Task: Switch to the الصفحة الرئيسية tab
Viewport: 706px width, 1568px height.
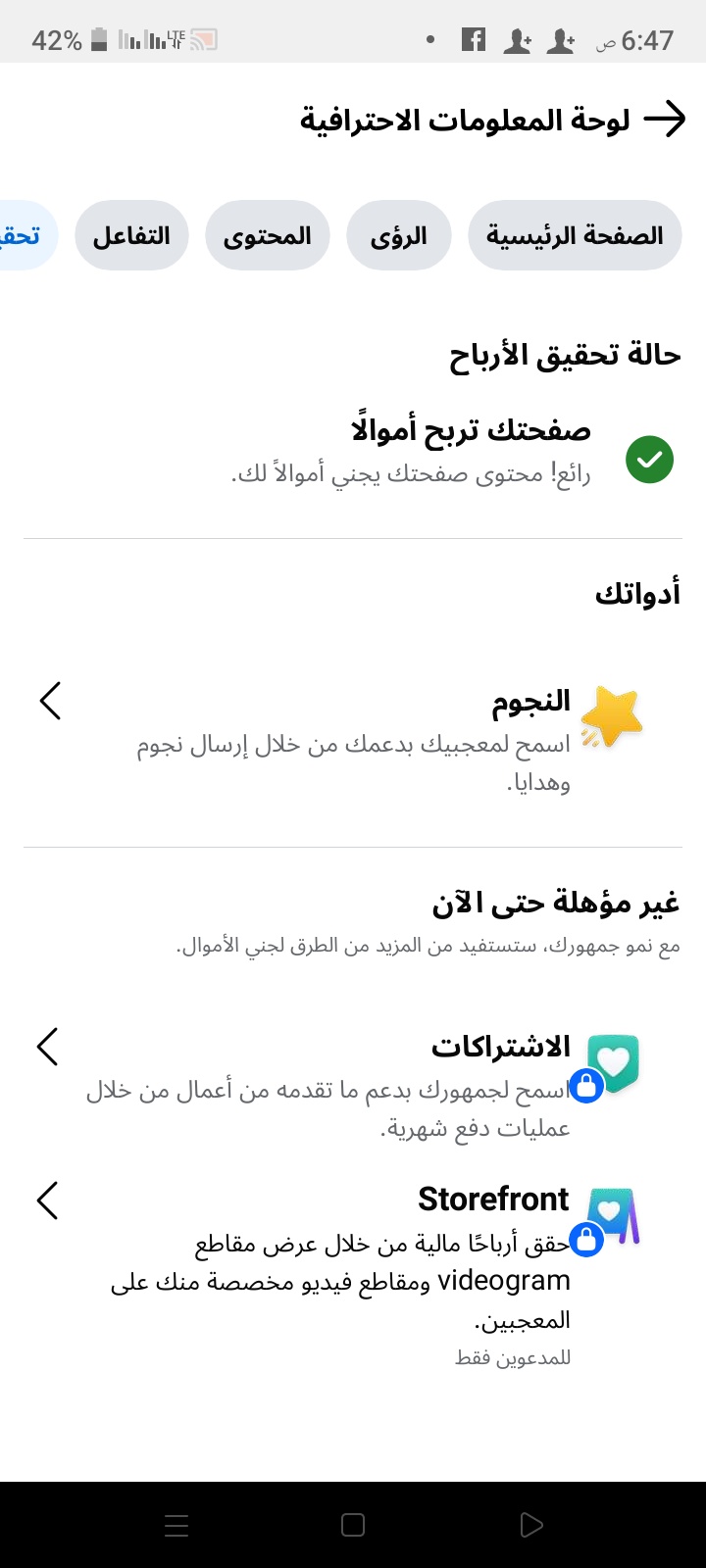Action: [x=575, y=236]
